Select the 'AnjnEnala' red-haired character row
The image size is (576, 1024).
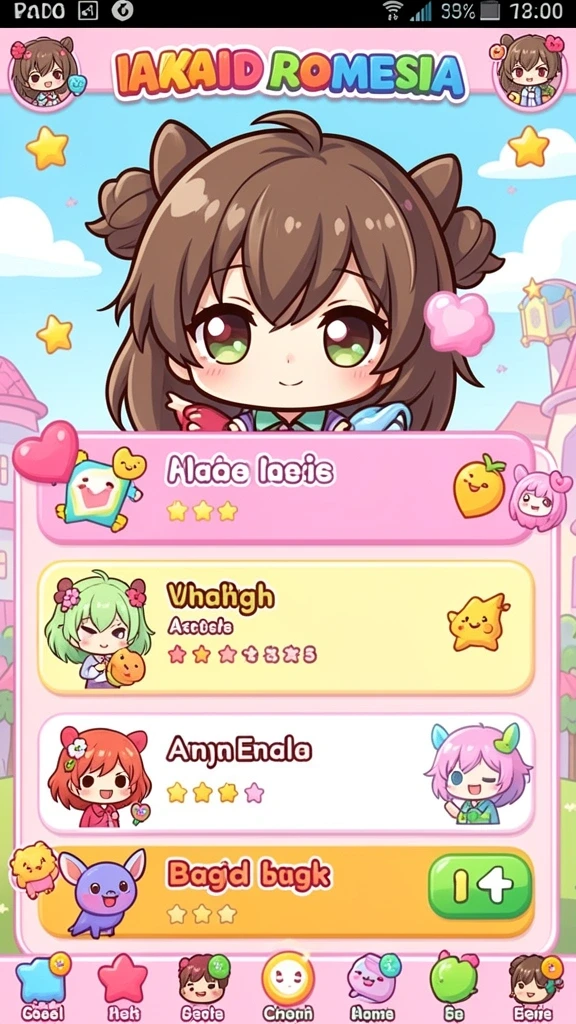(286, 773)
